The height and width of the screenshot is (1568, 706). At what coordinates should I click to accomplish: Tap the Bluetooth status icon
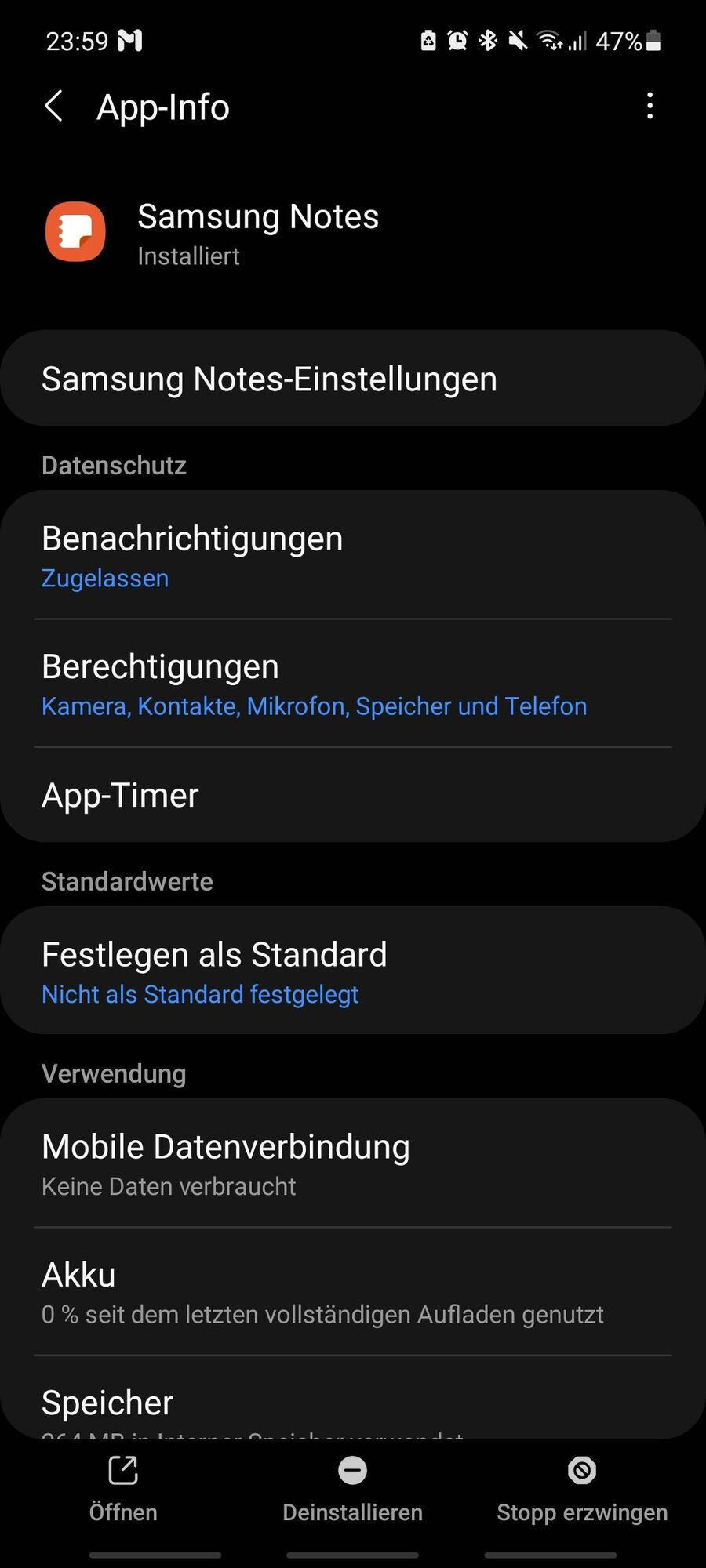(x=488, y=40)
